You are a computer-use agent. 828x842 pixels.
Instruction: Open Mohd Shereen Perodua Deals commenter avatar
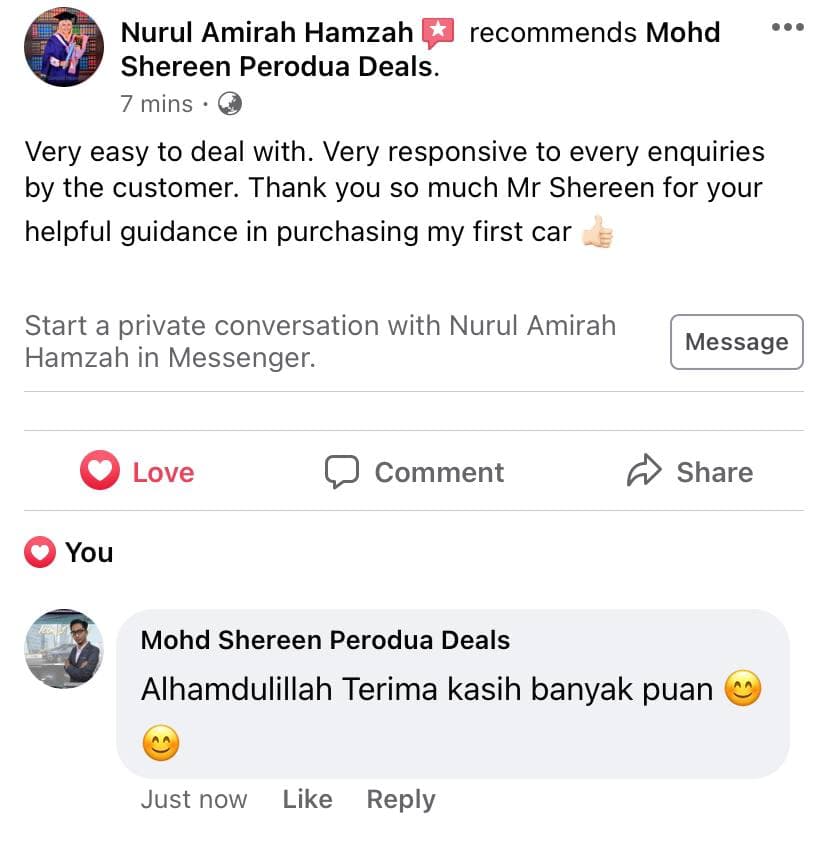pos(63,648)
